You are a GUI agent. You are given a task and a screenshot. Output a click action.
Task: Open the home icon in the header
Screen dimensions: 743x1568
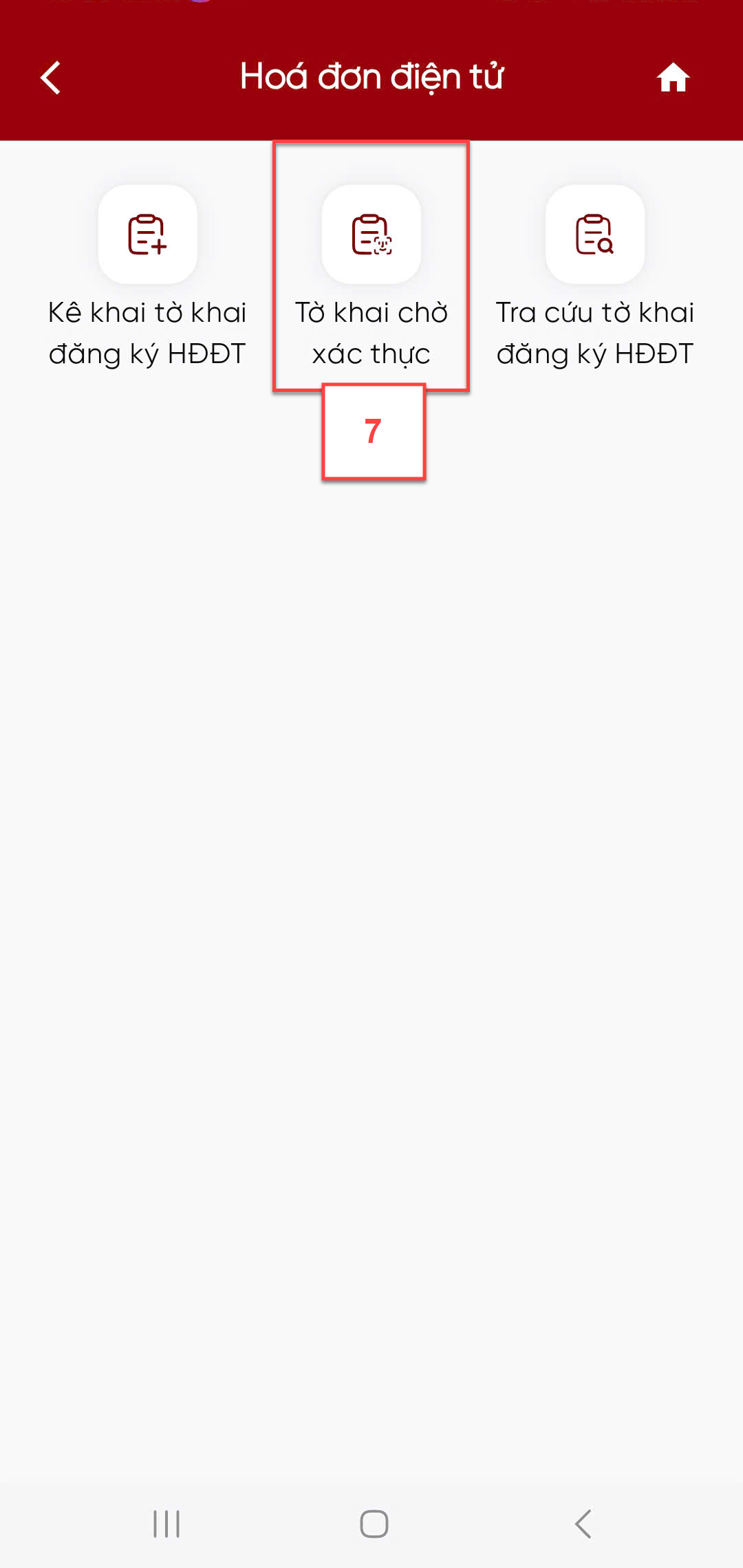673,77
